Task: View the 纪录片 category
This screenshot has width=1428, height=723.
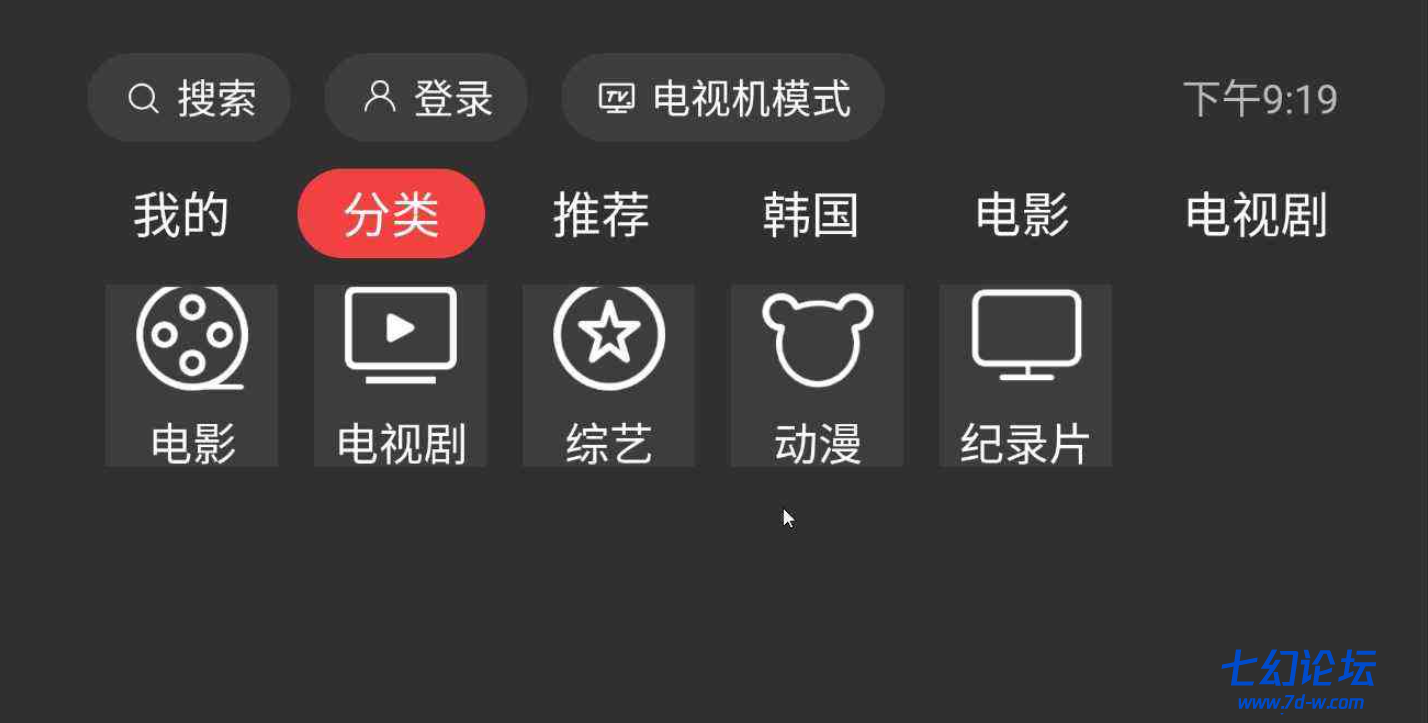Action: tap(1025, 375)
